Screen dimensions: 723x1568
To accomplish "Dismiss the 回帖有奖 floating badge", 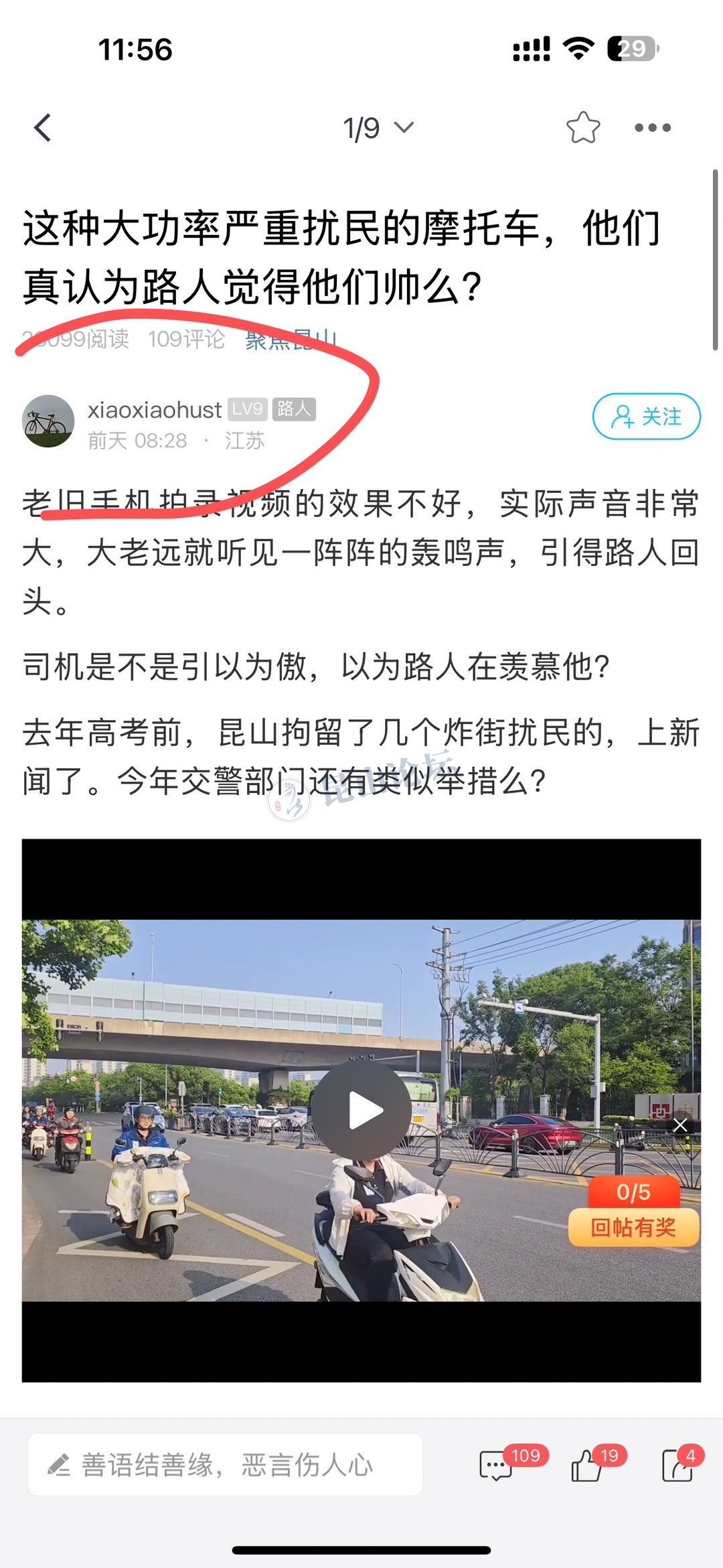I will point(680,1125).
